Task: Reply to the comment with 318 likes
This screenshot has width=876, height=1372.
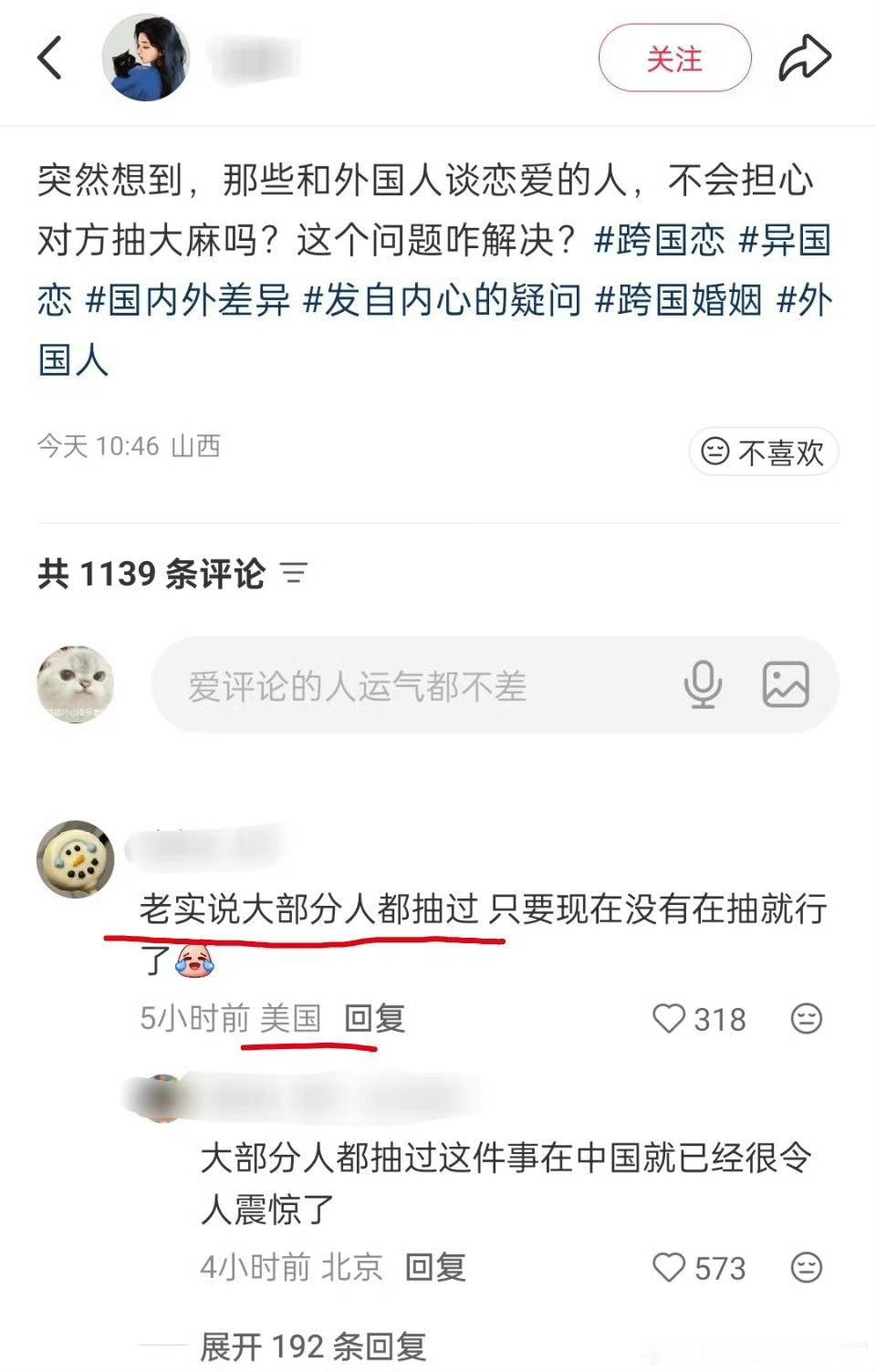Action: click(x=375, y=1020)
